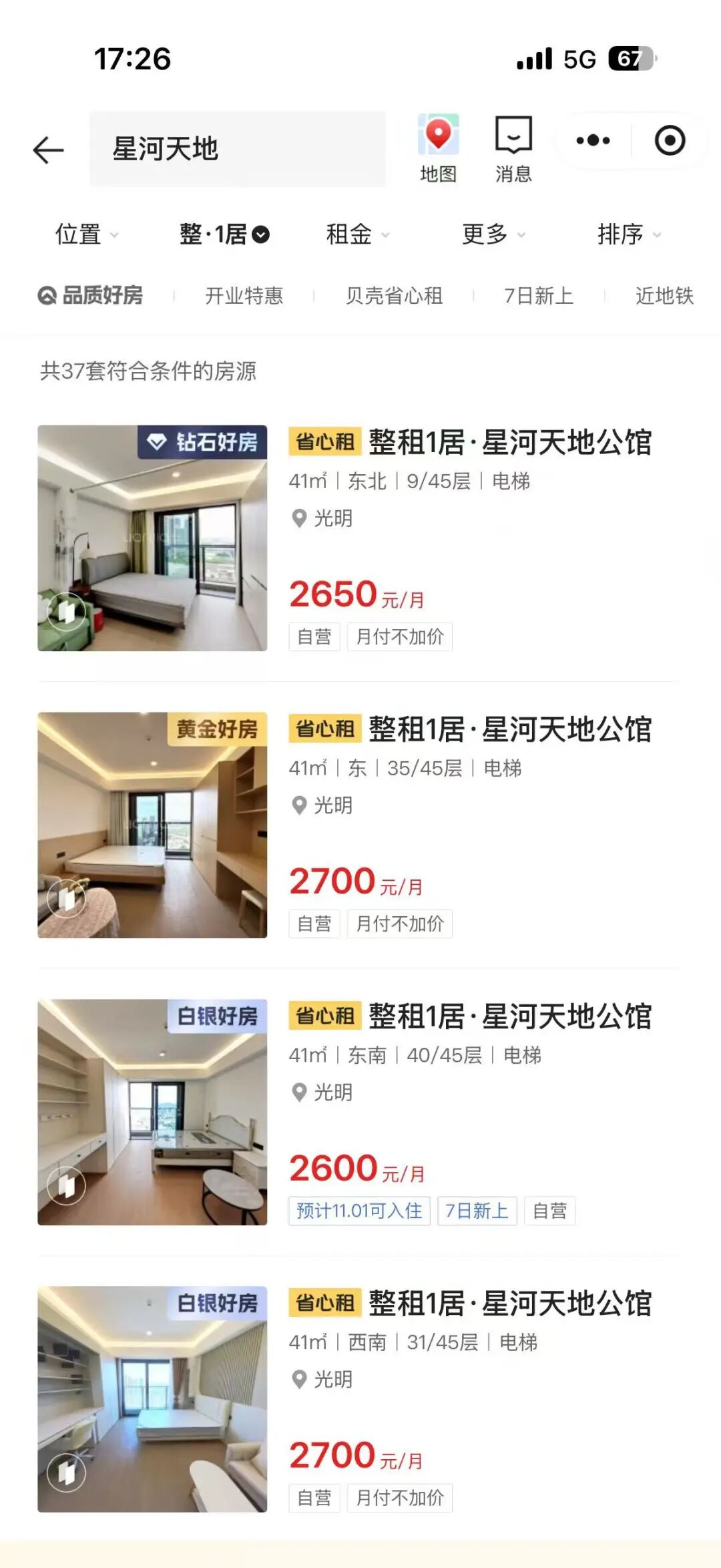Open the 2650元/月 9/45层 listing
Viewport: 721px width, 1568px height.
(360, 538)
